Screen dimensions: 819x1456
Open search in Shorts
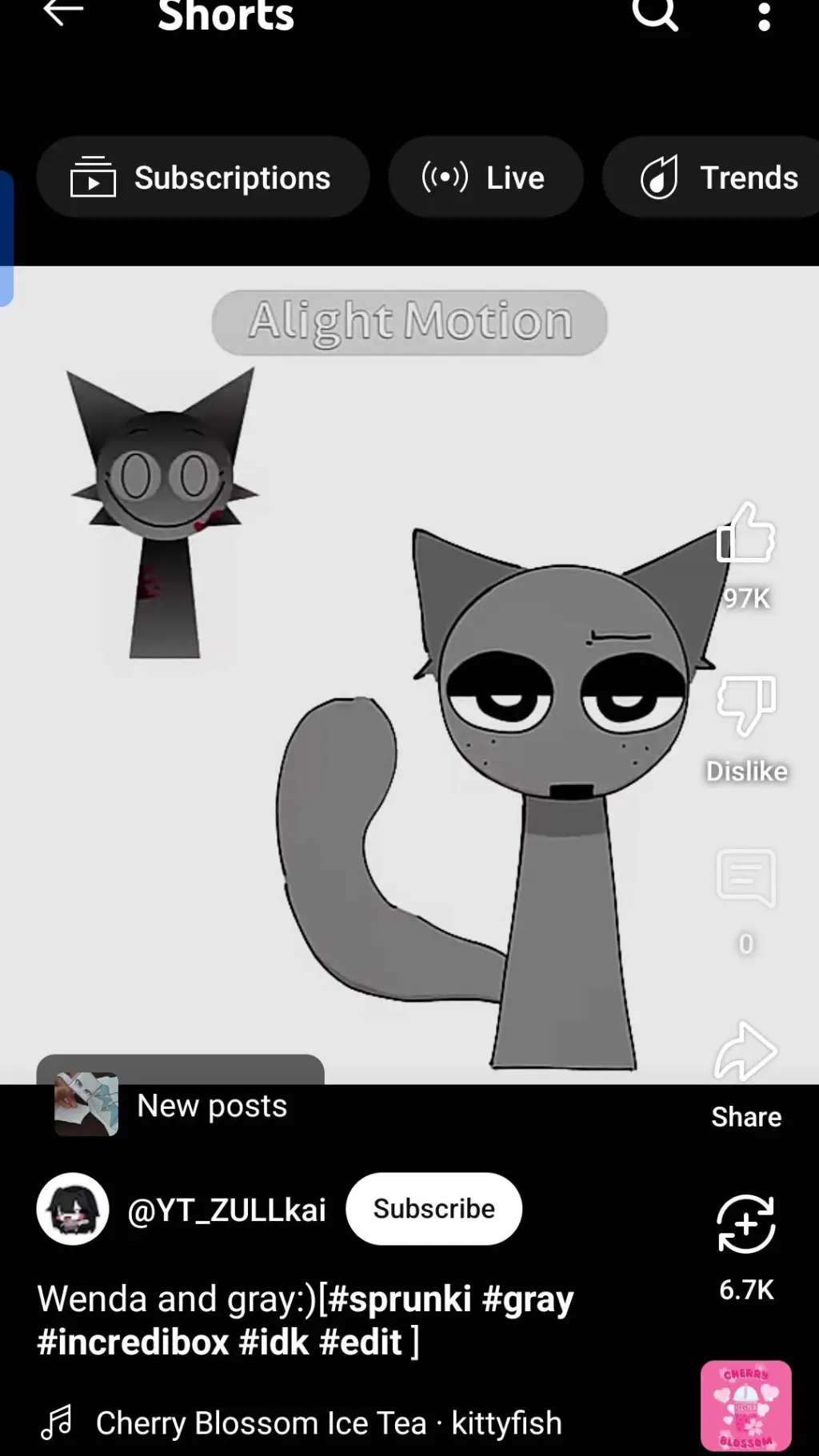(655, 13)
